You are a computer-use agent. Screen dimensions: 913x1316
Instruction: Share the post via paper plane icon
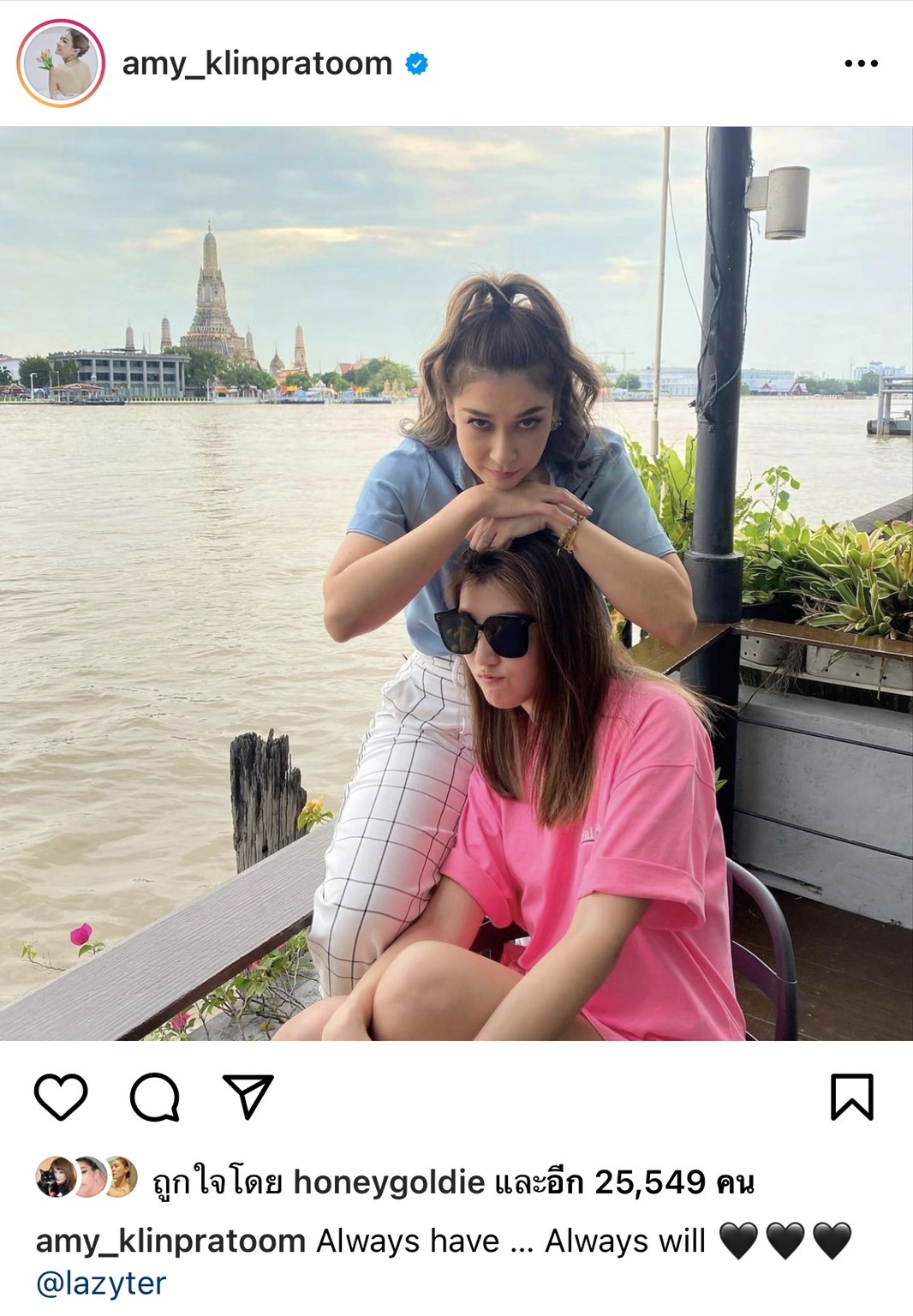(x=248, y=1096)
